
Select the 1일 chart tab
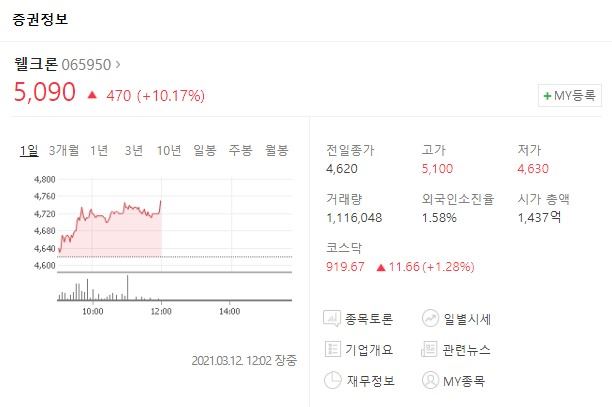click(30, 151)
